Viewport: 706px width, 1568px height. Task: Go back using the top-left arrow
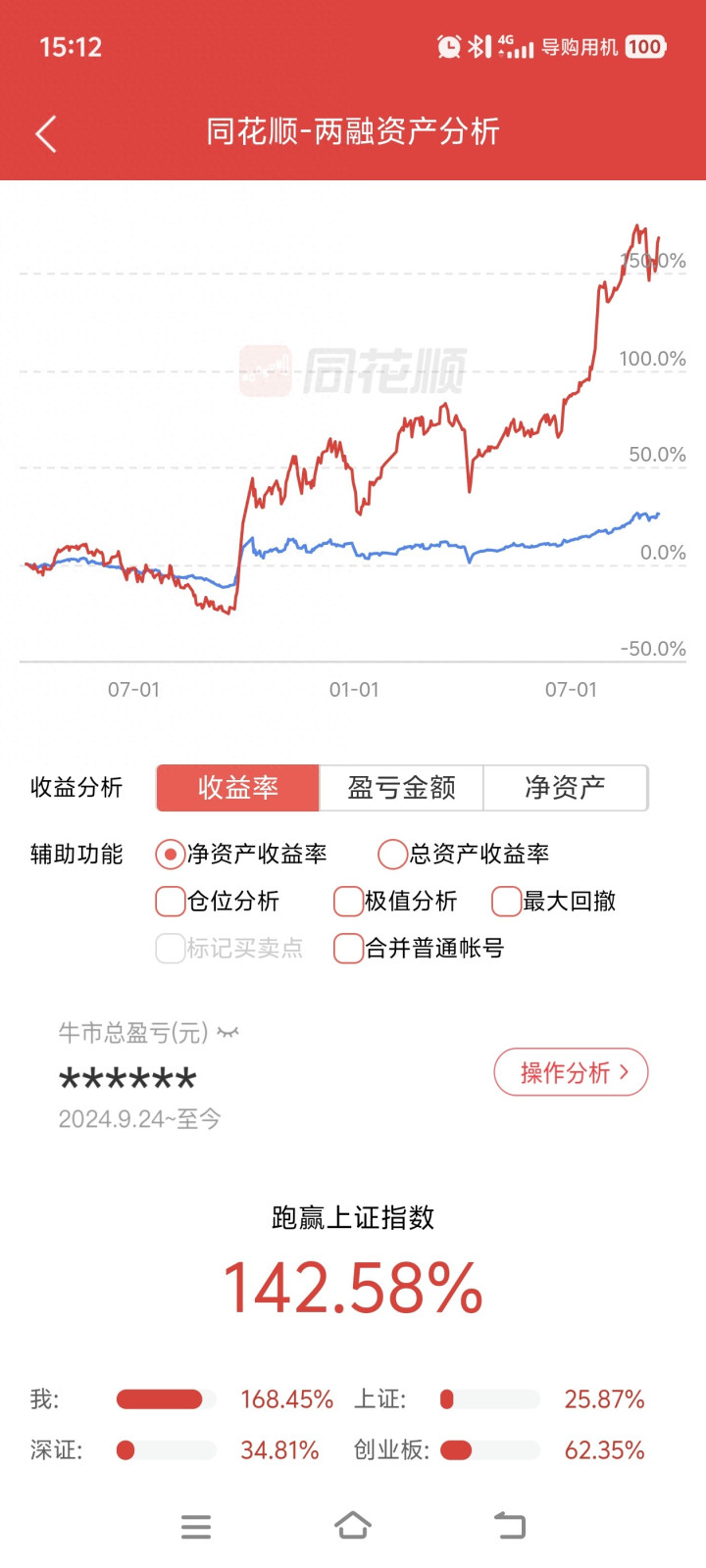[46, 133]
